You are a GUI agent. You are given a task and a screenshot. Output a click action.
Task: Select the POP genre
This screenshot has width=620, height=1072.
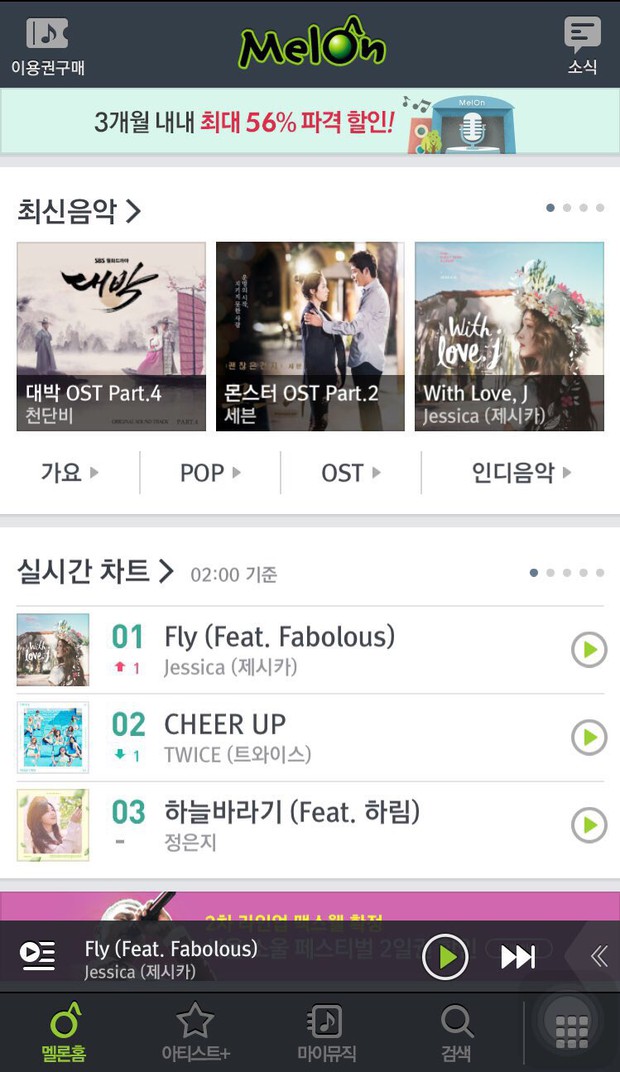210,473
